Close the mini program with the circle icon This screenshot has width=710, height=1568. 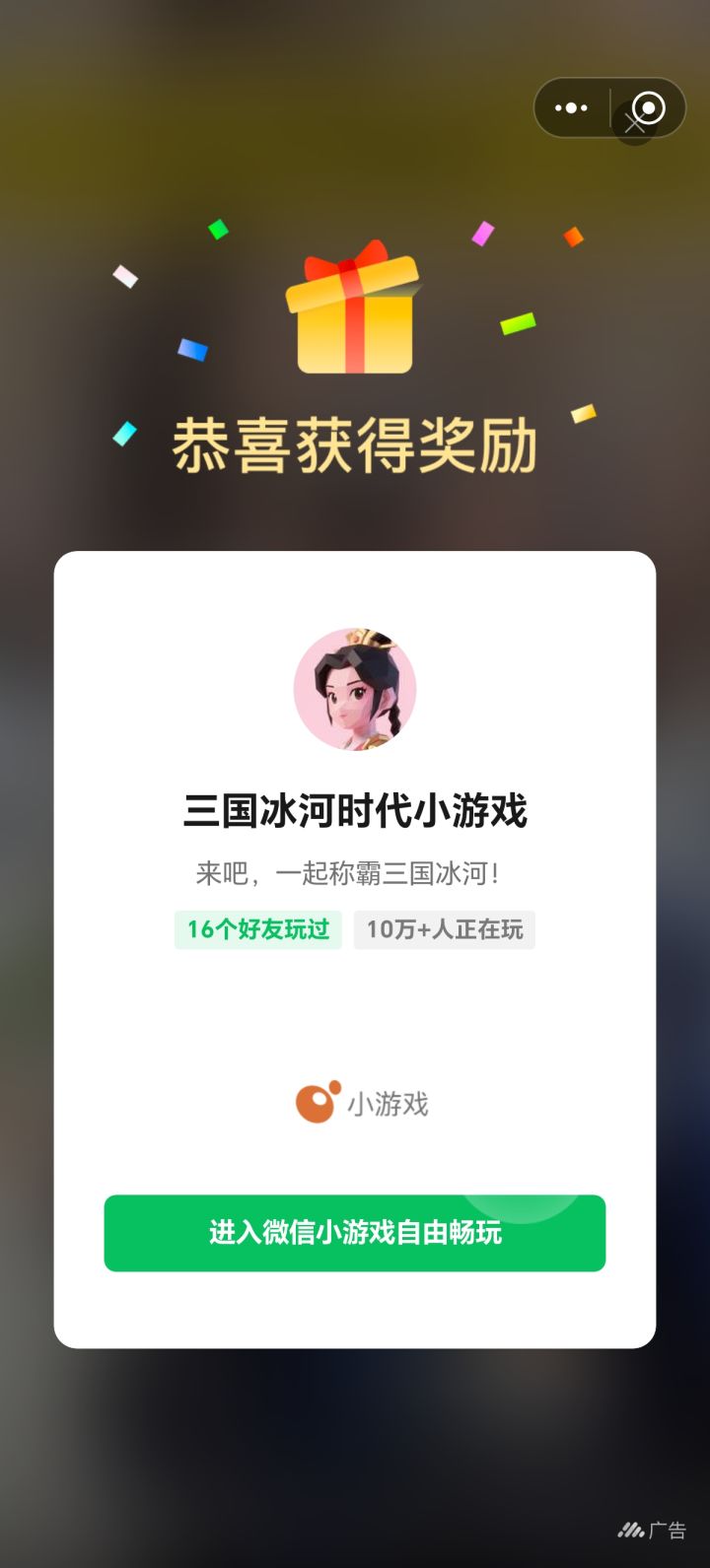click(x=650, y=105)
